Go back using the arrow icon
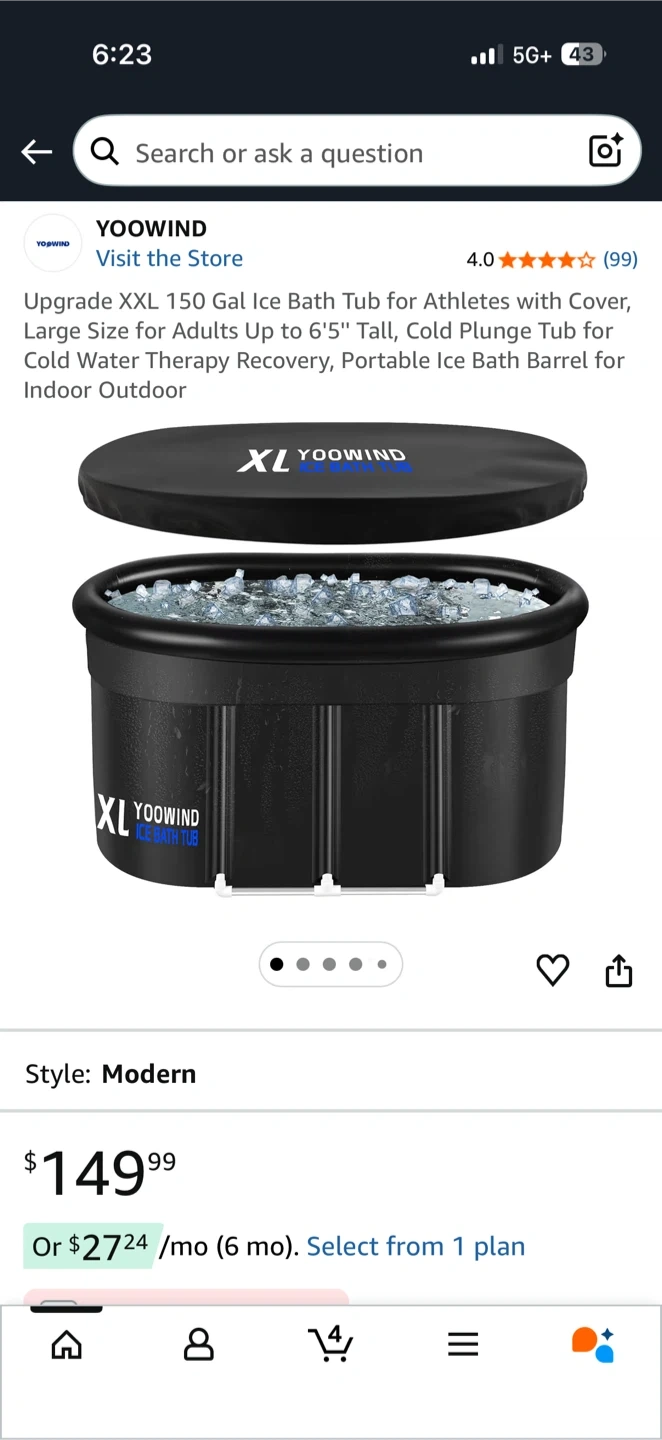662x1440 pixels. [x=37, y=152]
